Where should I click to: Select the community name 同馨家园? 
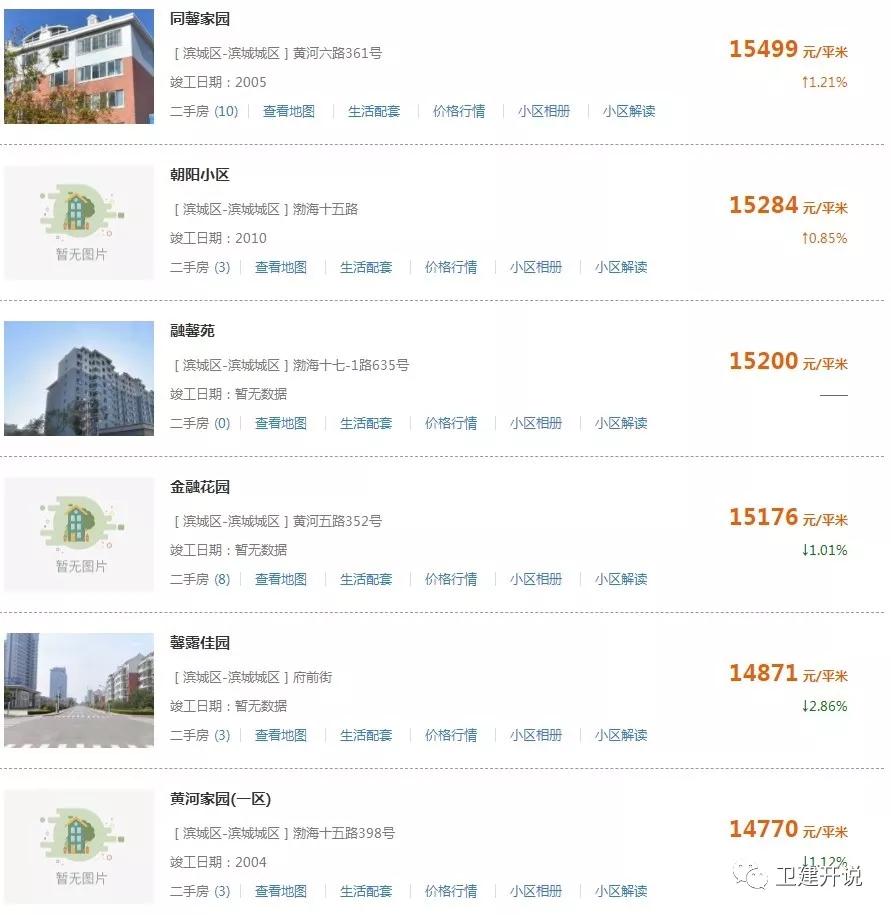tap(197, 18)
